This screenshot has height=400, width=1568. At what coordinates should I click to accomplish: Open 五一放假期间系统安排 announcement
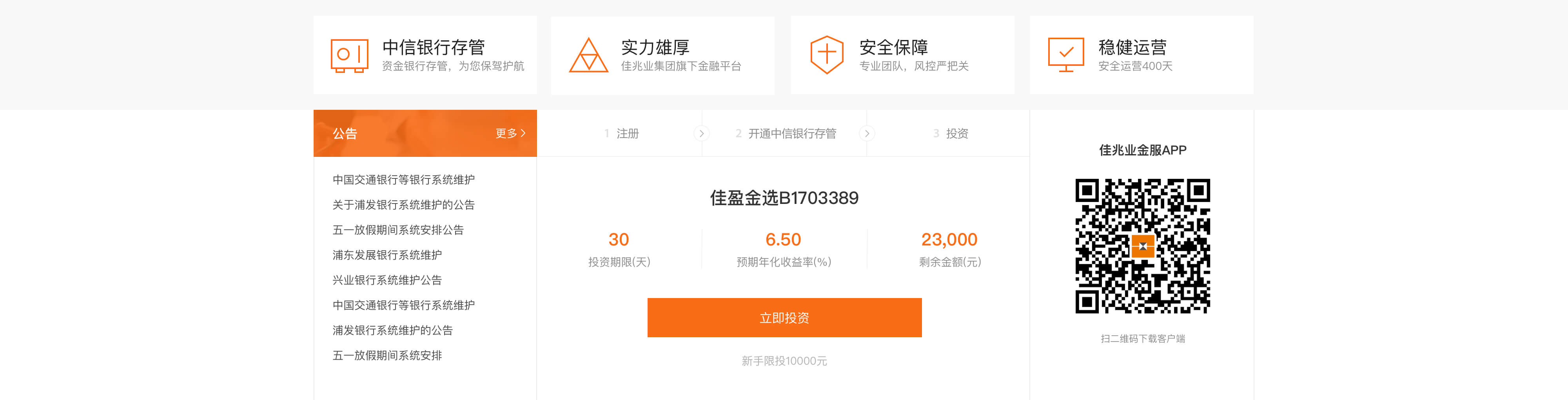point(387,356)
